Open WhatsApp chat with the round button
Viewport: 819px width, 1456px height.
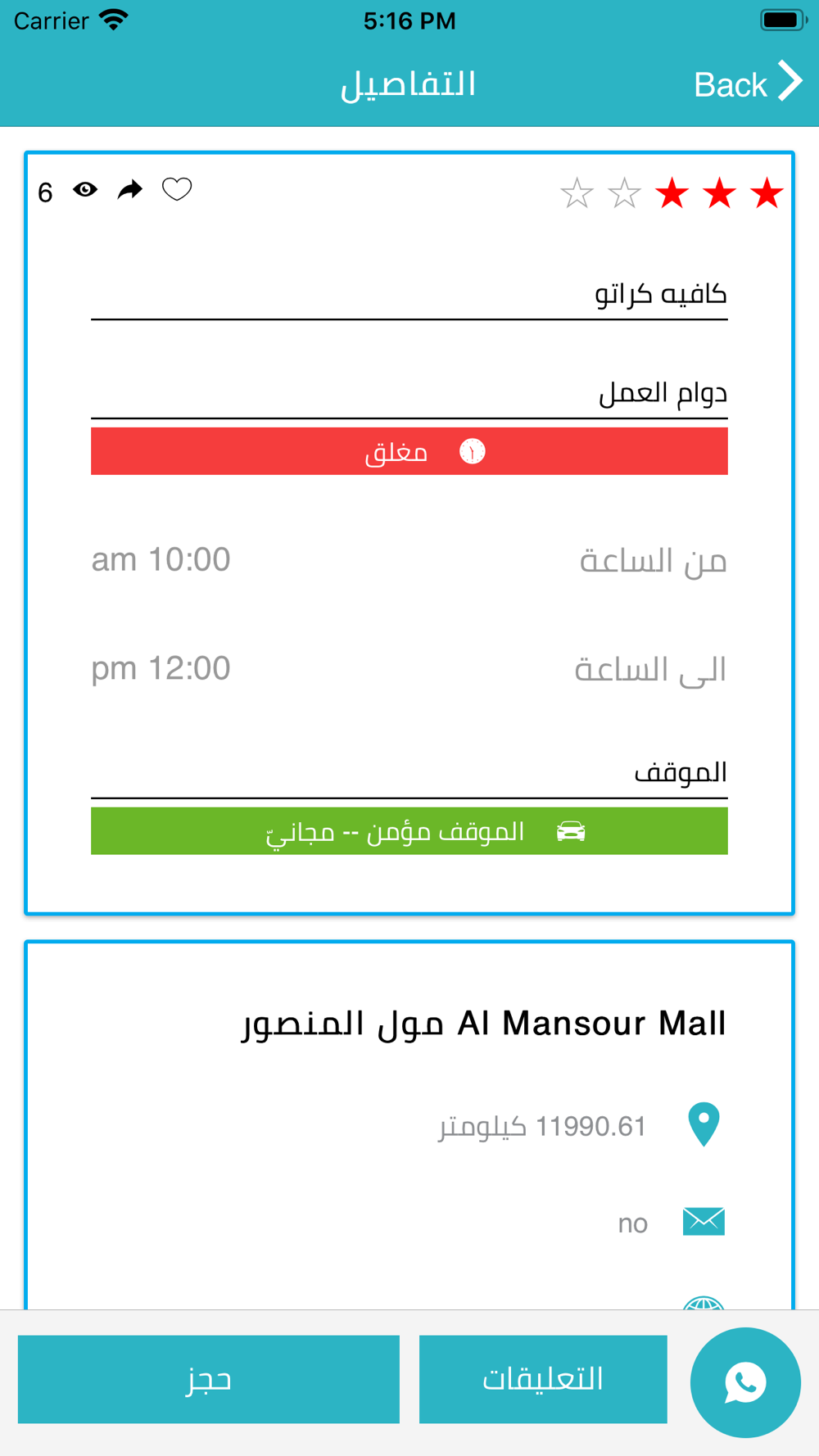[744, 1382]
